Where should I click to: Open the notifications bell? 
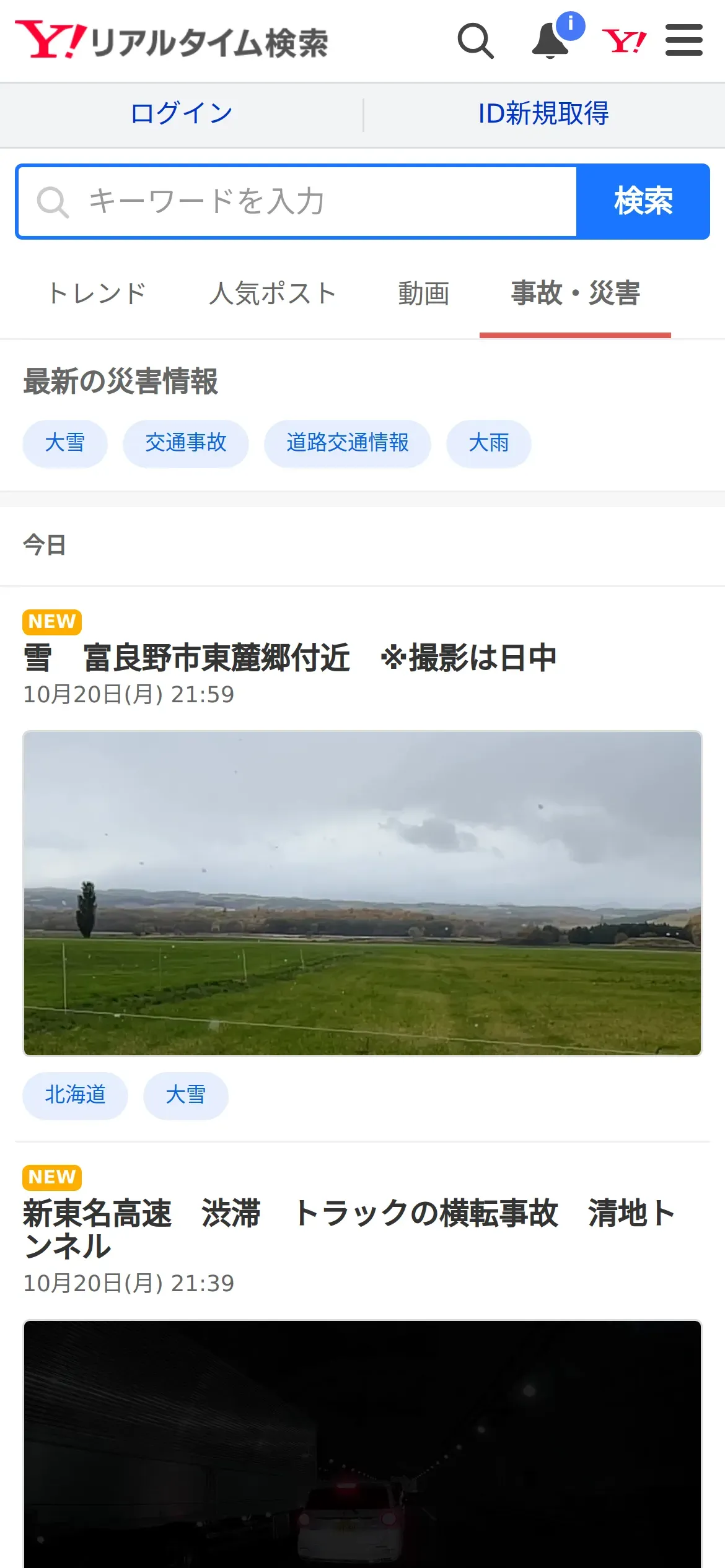pyautogui.click(x=551, y=41)
